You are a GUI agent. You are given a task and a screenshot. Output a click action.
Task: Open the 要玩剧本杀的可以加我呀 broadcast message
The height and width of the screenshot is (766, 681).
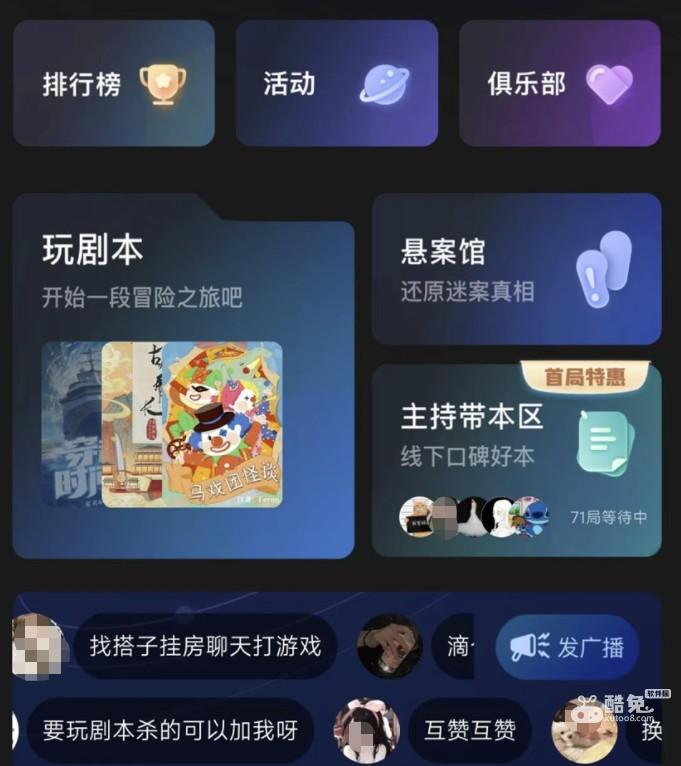170,730
